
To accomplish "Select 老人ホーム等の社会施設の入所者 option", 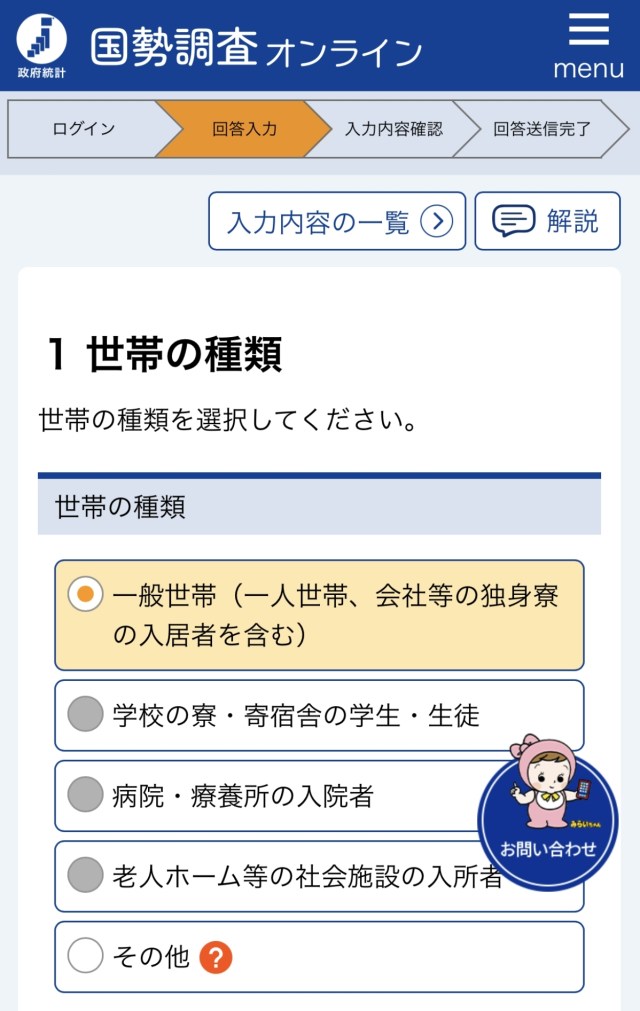I will [x=86, y=875].
